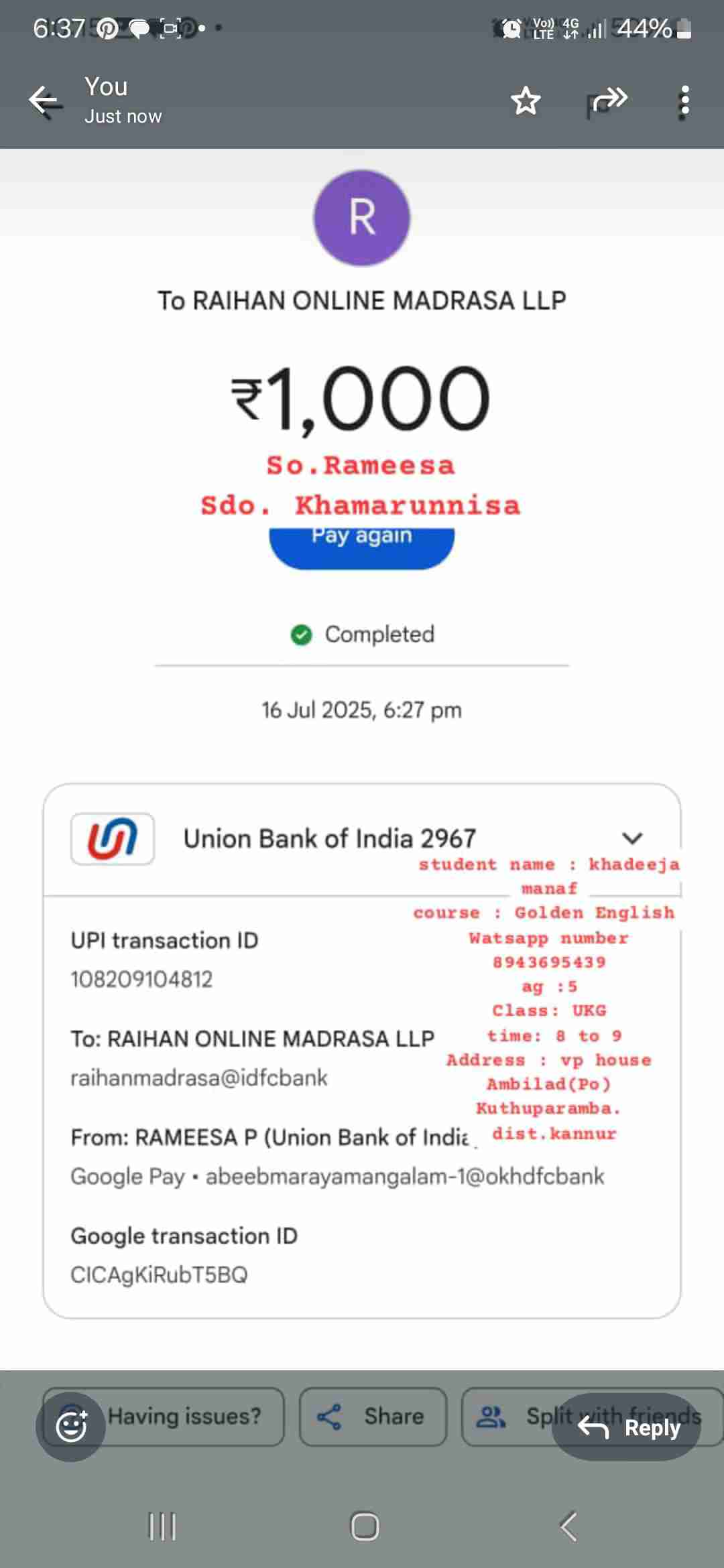Open the overflow menu
This screenshot has width=724, height=1568.
(x=684, y=101)
